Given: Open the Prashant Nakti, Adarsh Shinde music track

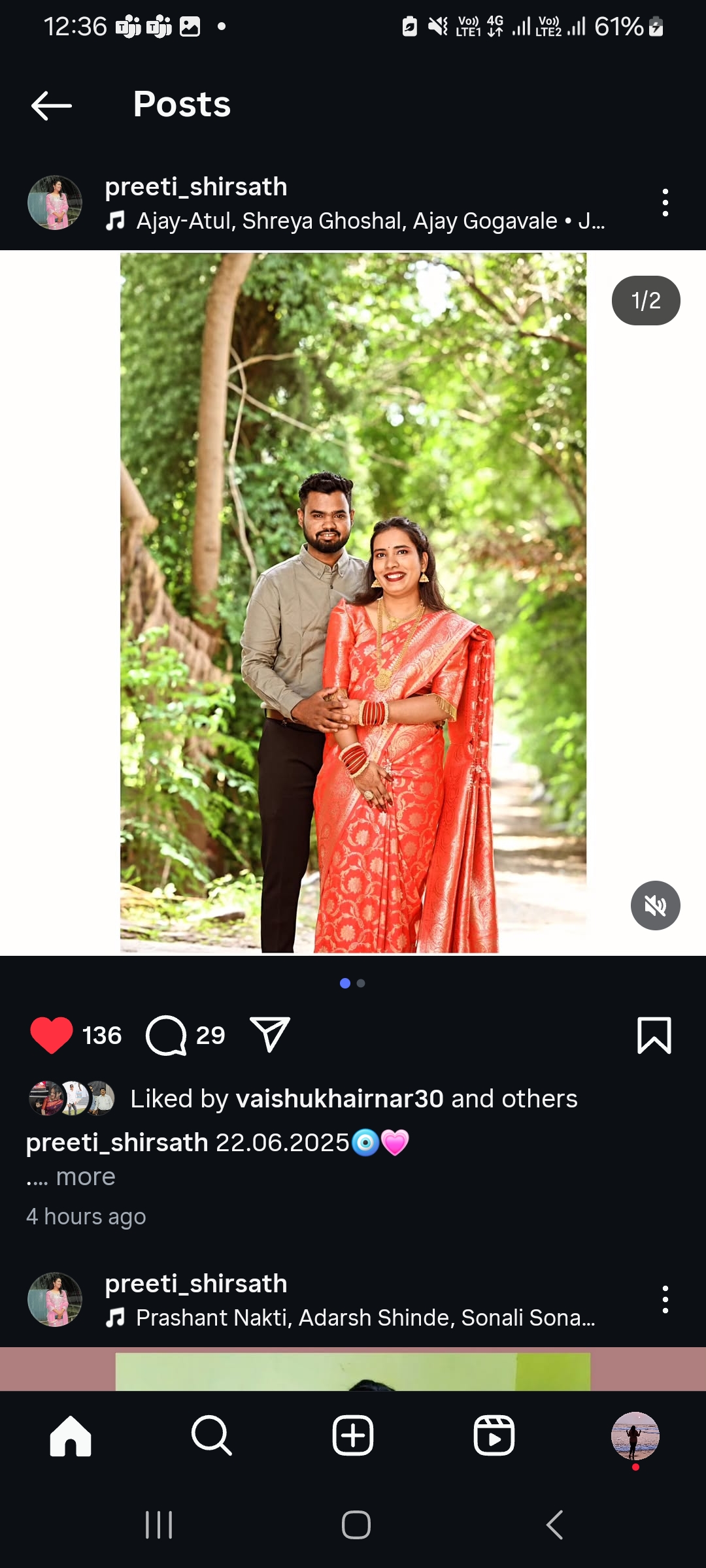Looking at the screenshot, I should coord(365,1318).
